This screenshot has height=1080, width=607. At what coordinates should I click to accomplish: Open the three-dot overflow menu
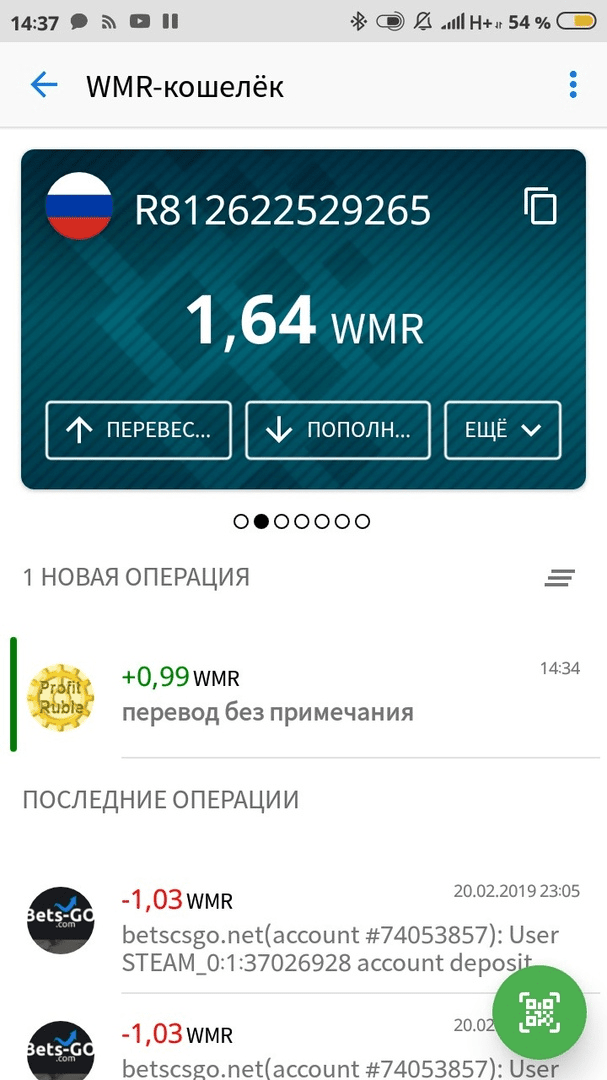tap(572, 85)
